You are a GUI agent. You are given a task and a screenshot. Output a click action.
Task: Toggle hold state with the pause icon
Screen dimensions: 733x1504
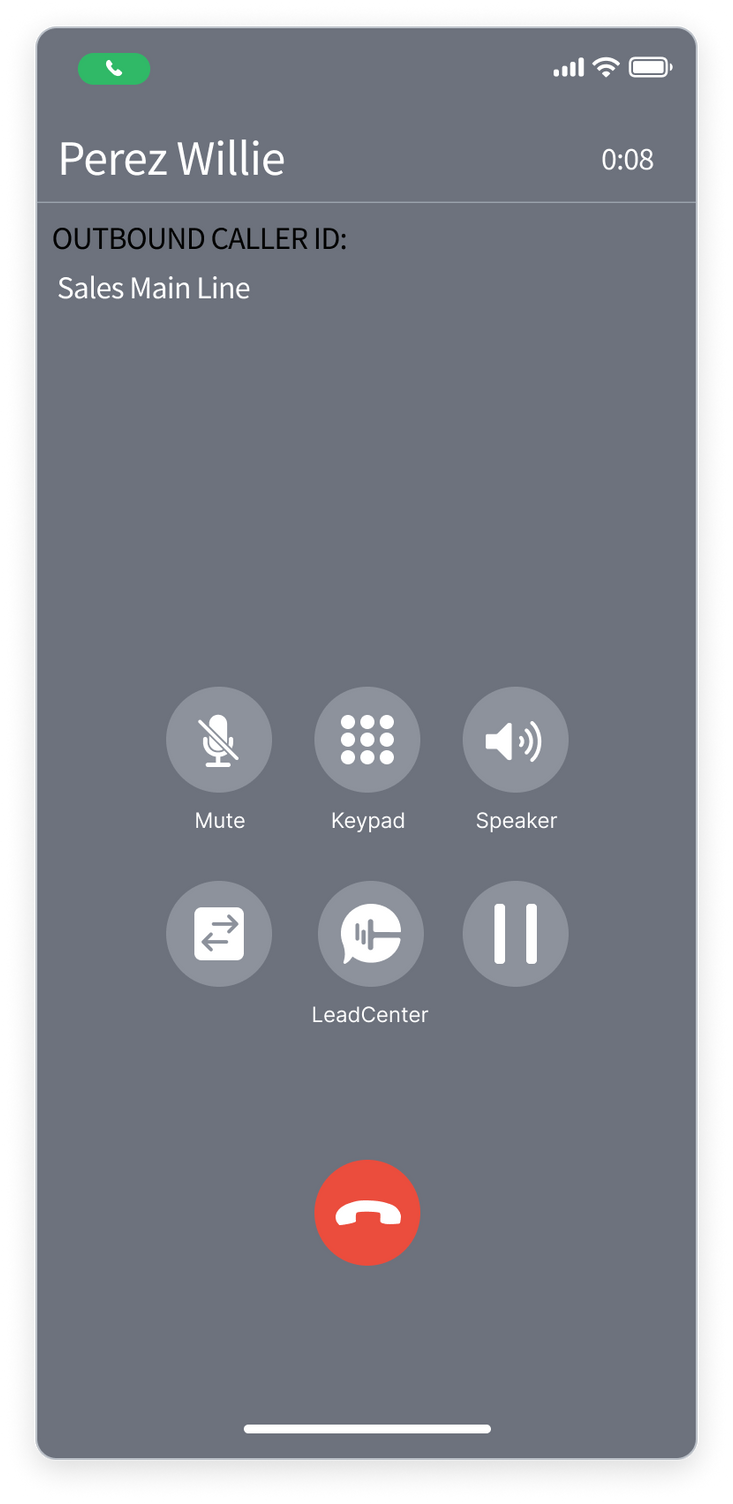[515, 932]
